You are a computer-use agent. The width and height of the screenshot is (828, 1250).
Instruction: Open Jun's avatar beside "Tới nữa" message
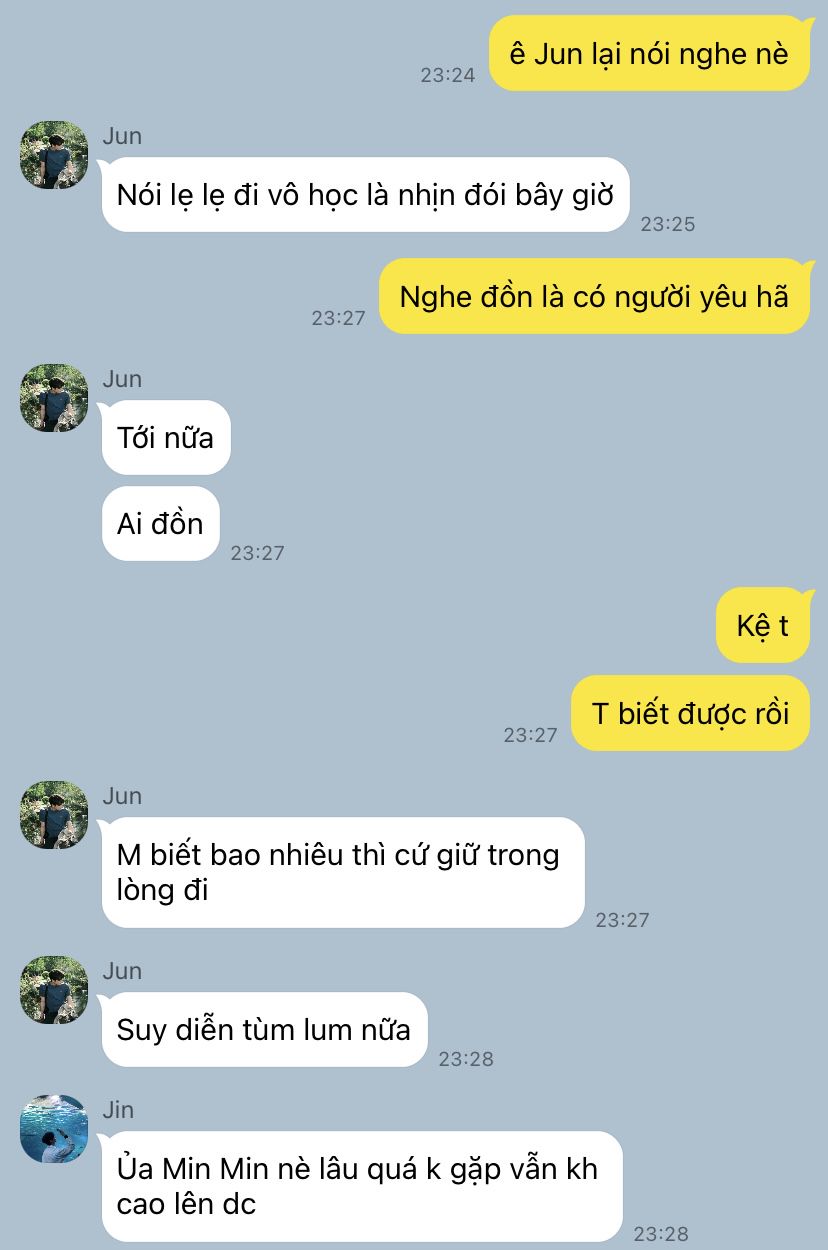coord(54,398)
